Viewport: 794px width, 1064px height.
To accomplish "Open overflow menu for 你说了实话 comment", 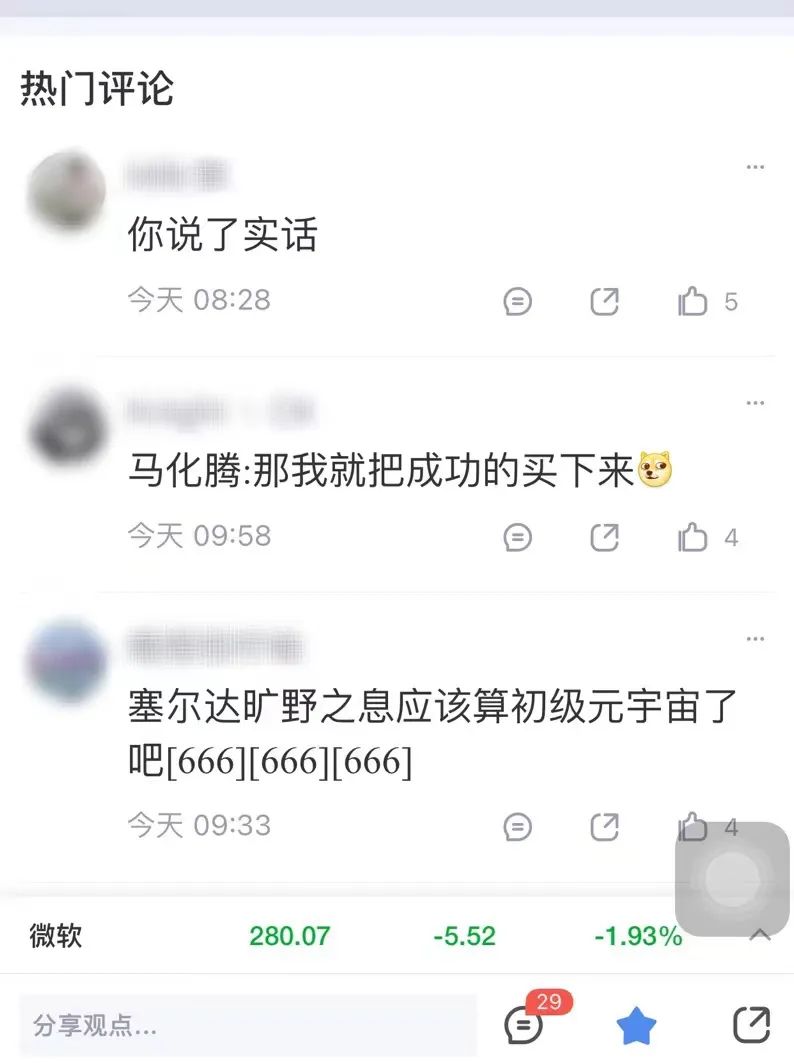I will tap(755, 167).
